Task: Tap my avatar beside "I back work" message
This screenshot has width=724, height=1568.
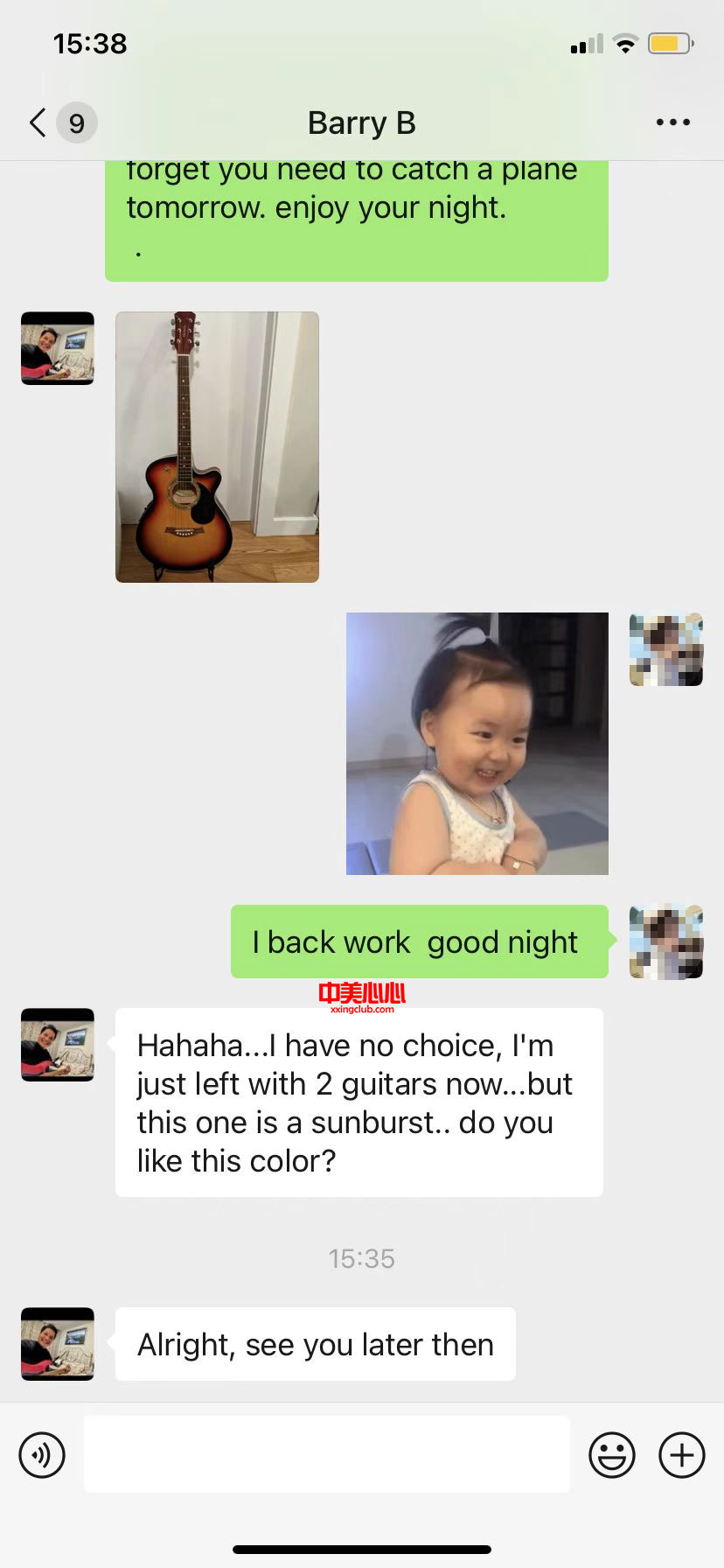Action: coord(665,941)
